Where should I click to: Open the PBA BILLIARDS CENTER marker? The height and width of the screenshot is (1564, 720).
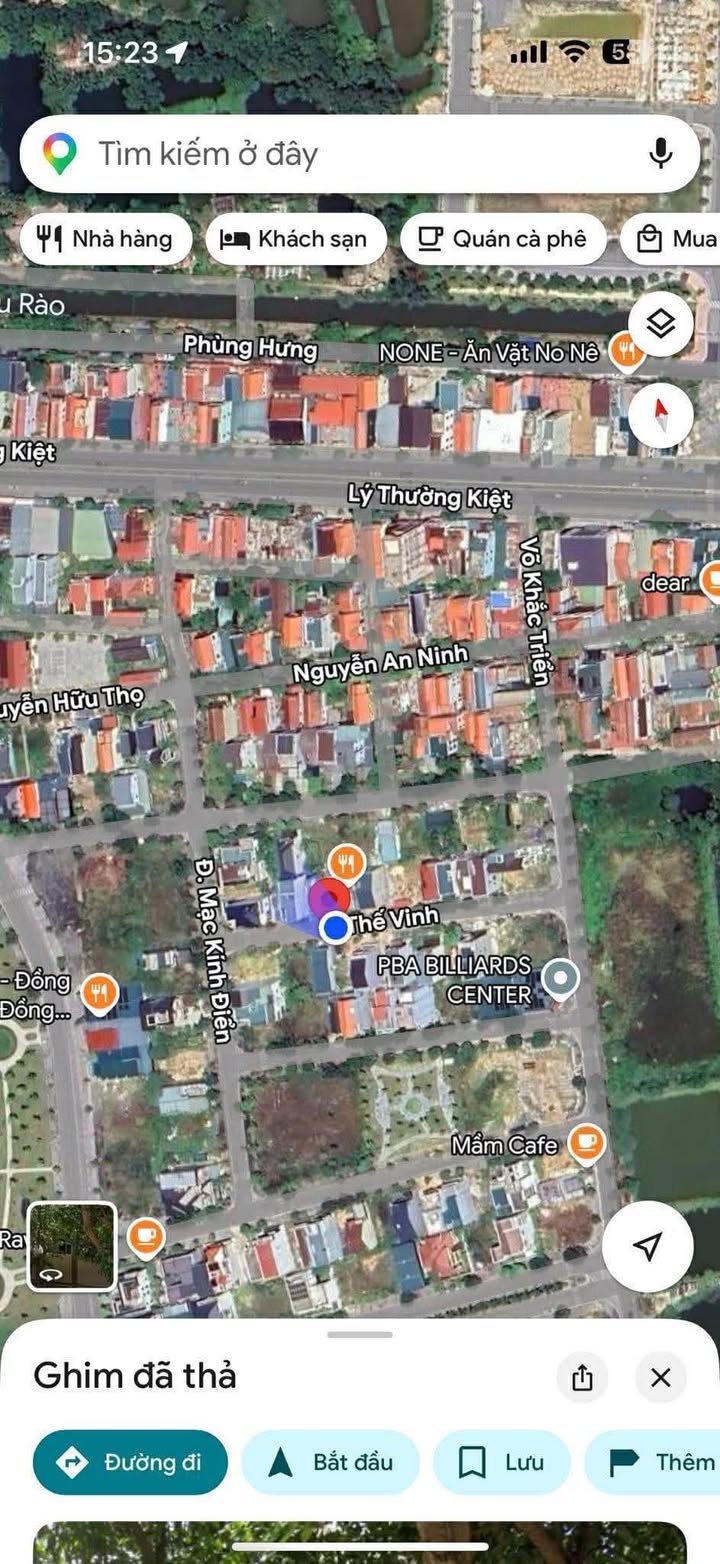pyautogui.click(x=561, y=978)
